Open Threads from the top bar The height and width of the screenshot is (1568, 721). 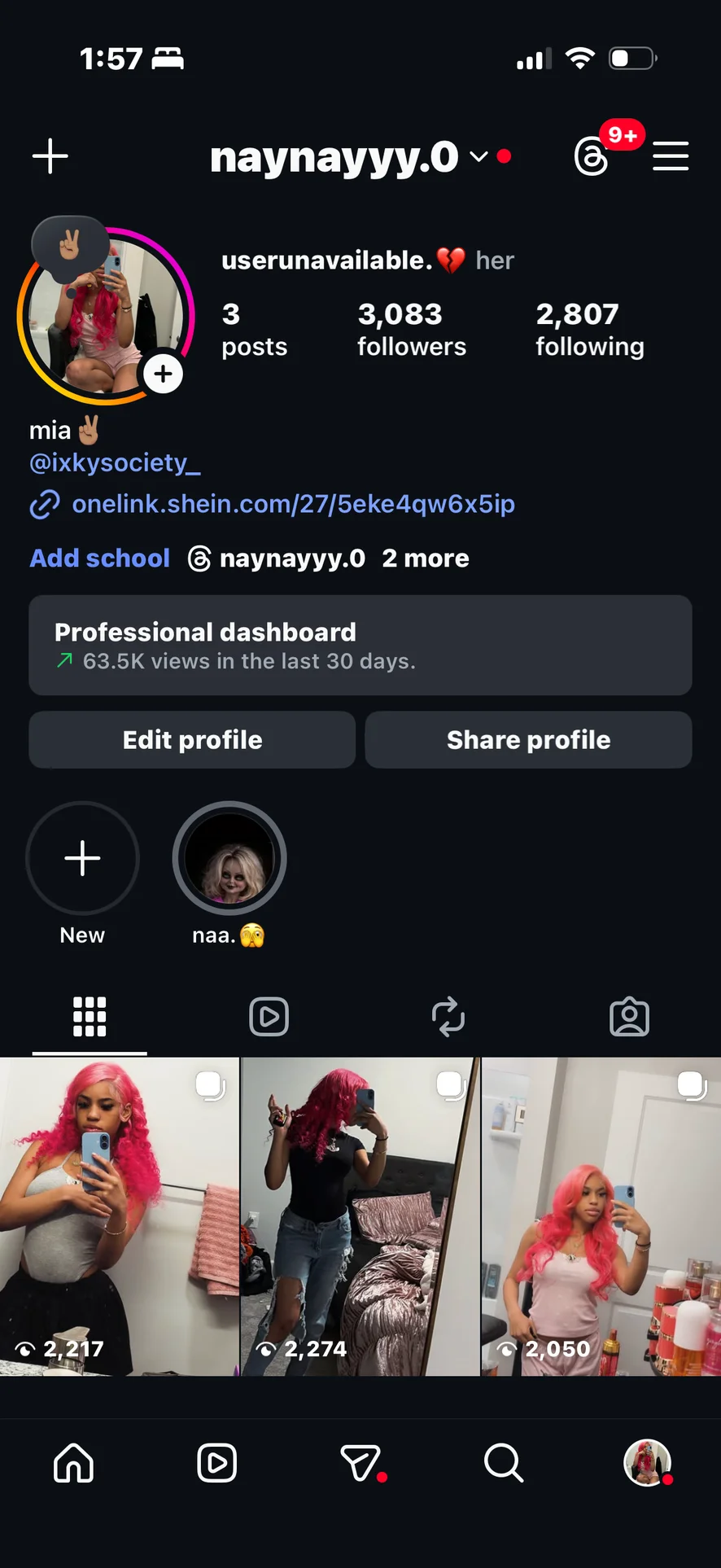coord(592,156)
